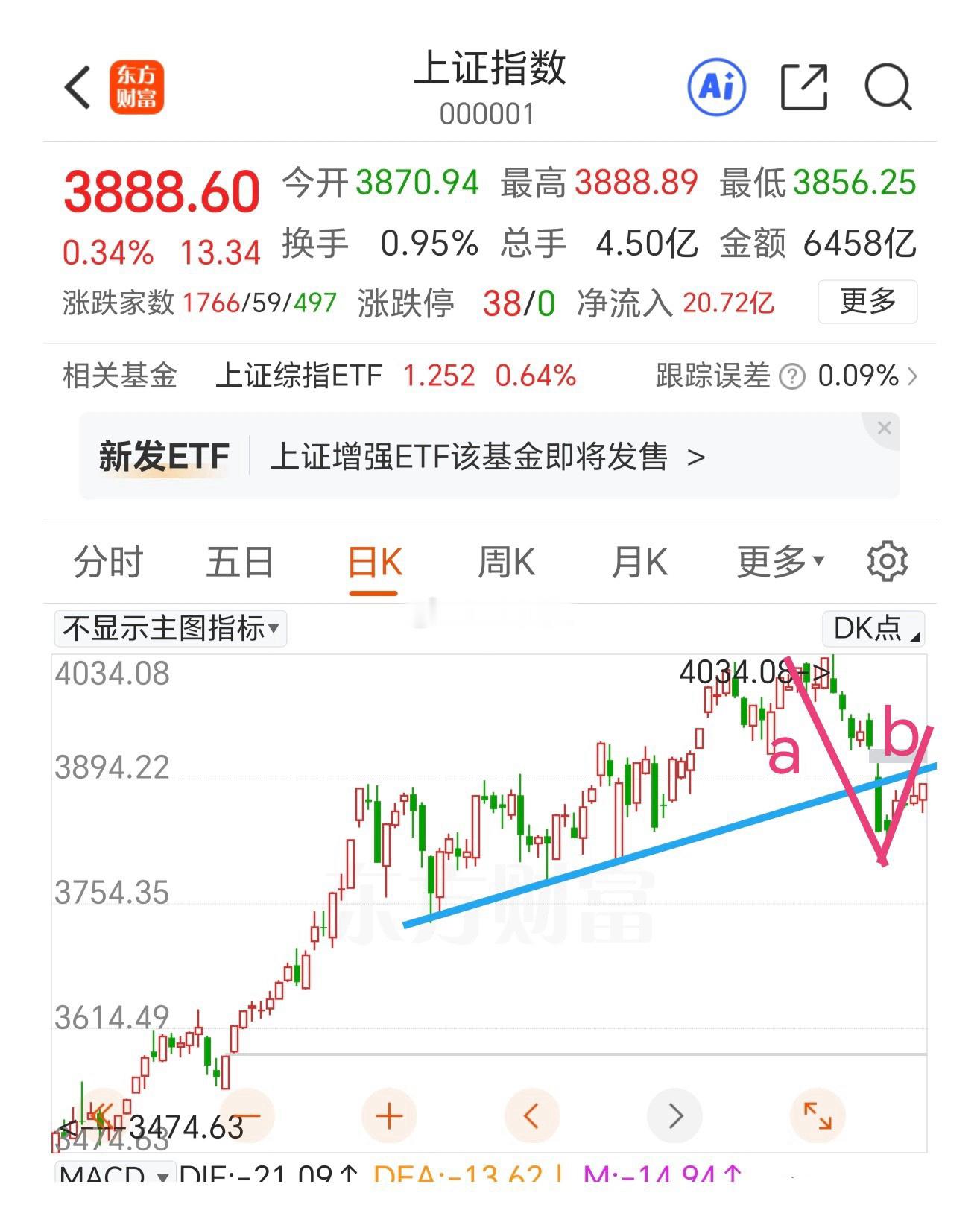The image size is (980, 1225).
Task: Pan chart right using the right chevron icon
Action: (x=674, y=1115)
